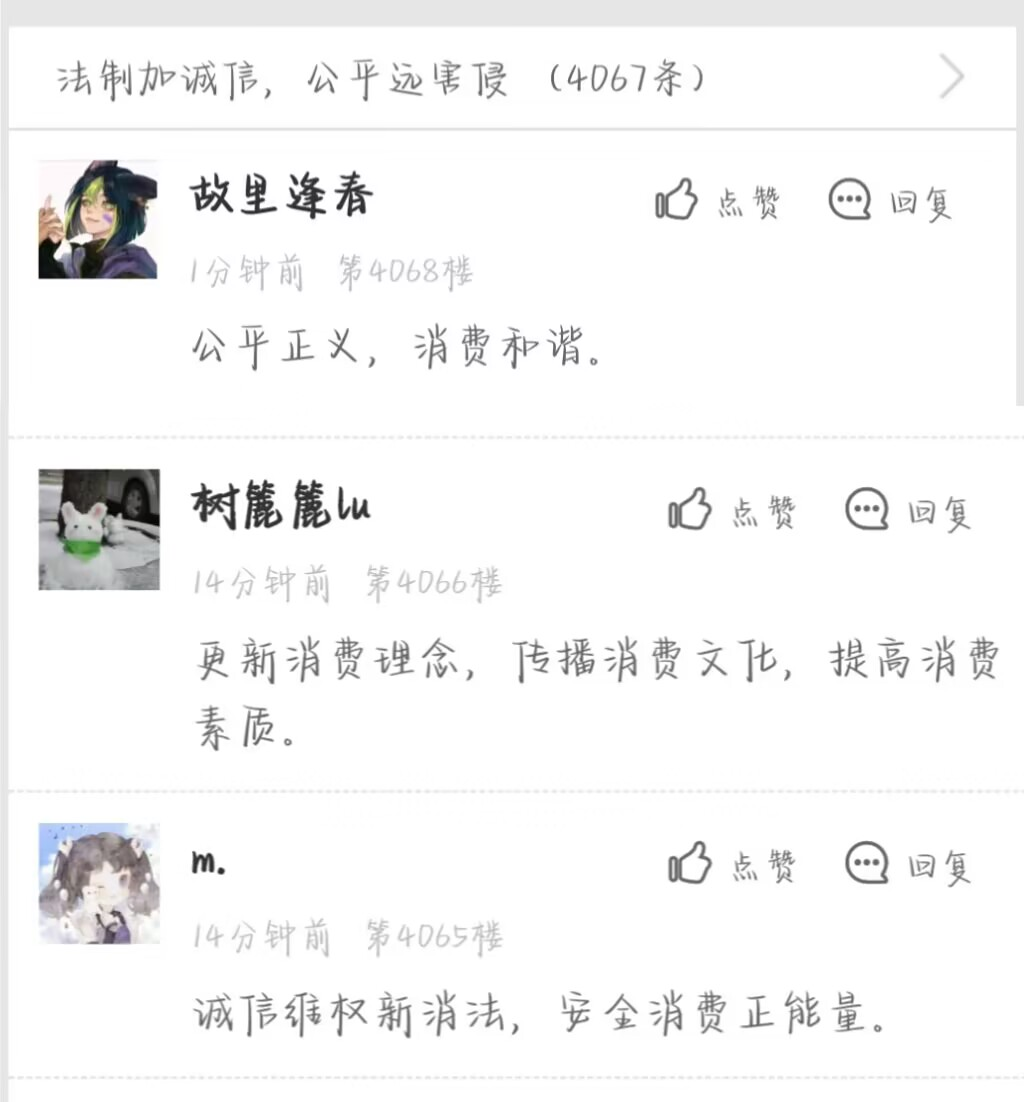Reply to the comment by m.
Image resolution: width=1024 pixels, height=1102 pixels.
(907, 864)
